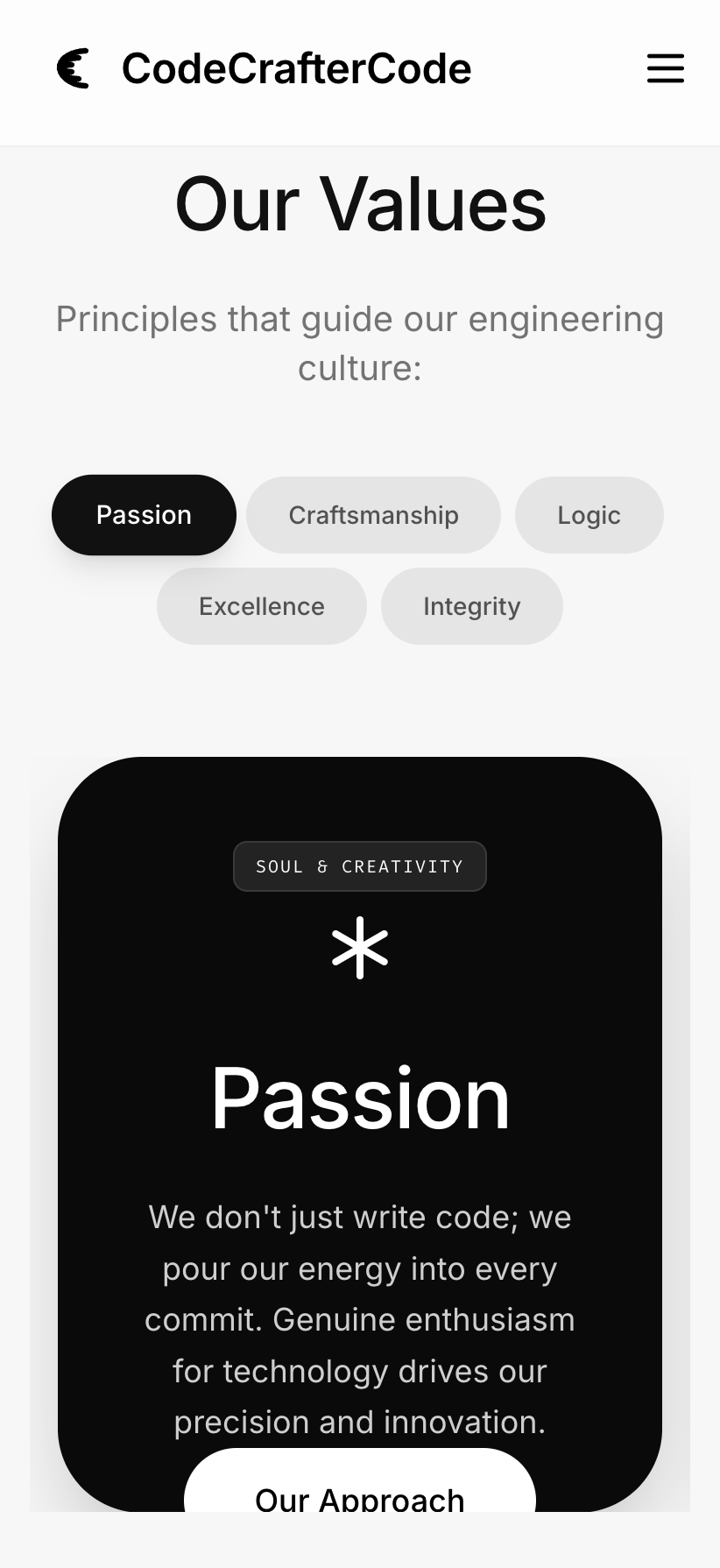Switch to the Craftsmanship chip
The height and width of the screenshot is (1568, 720).
click(x=373, y=515)
